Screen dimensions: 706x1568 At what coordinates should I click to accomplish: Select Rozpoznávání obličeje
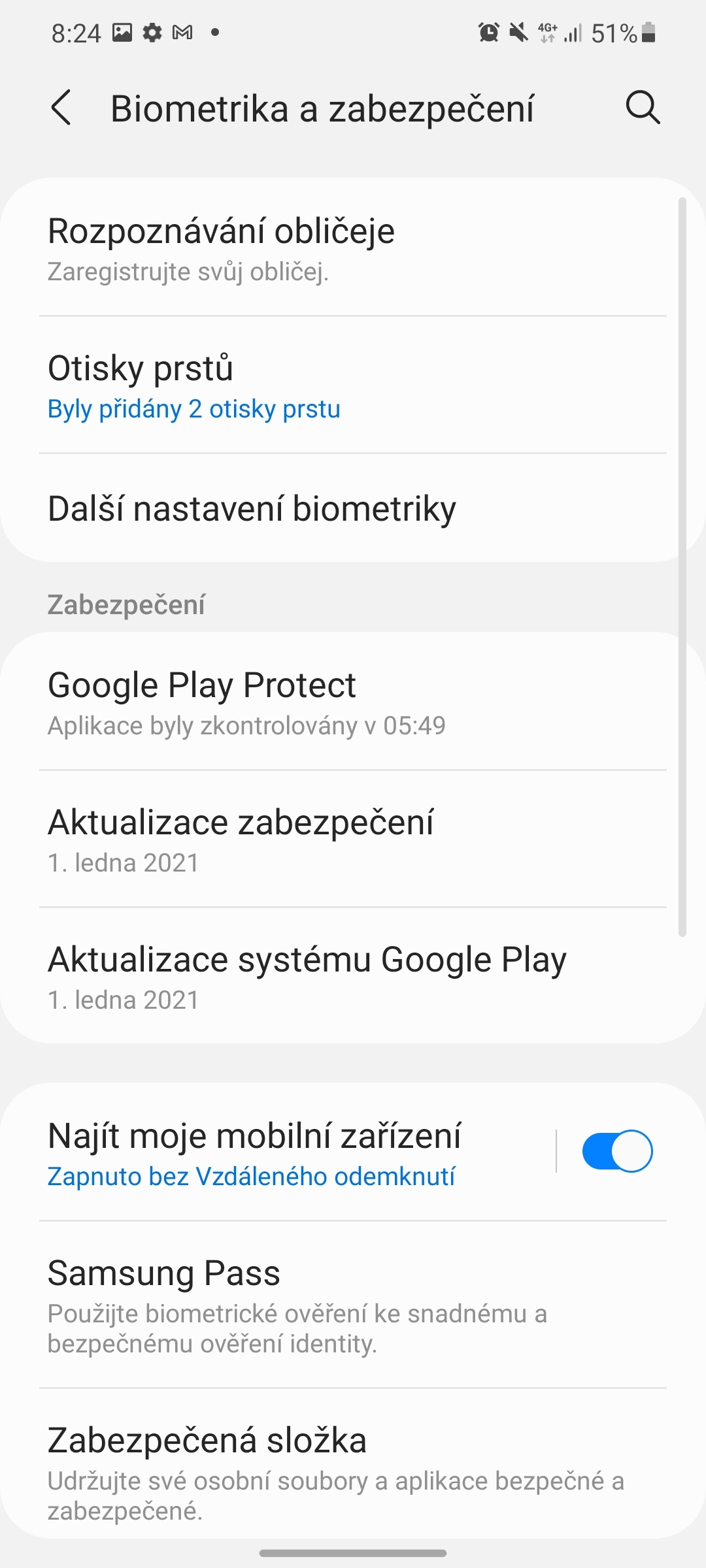(222, 231)
